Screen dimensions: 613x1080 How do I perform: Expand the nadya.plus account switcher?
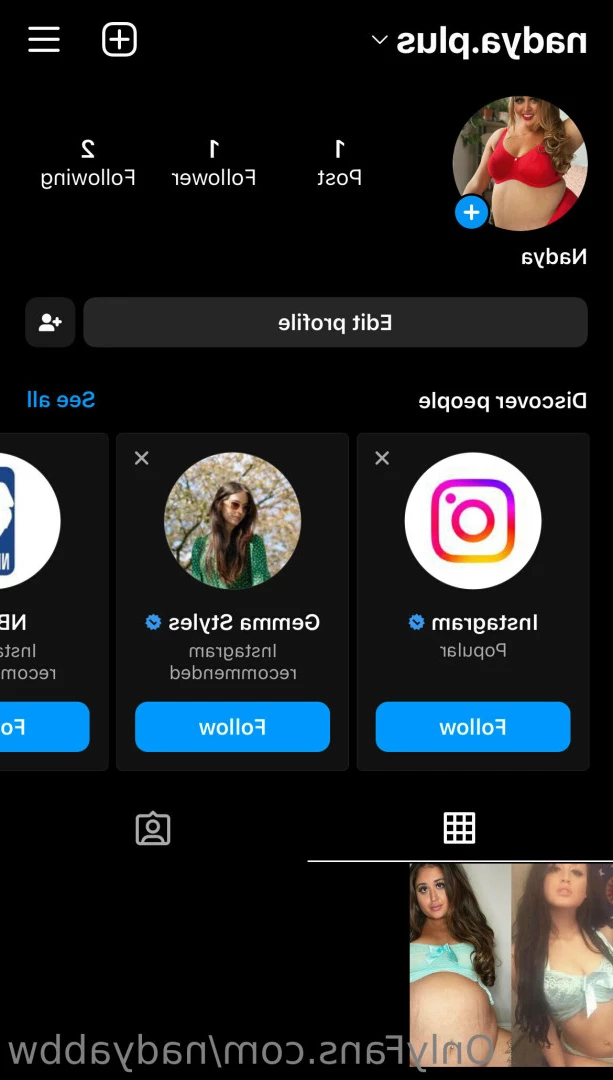(379, 41)
